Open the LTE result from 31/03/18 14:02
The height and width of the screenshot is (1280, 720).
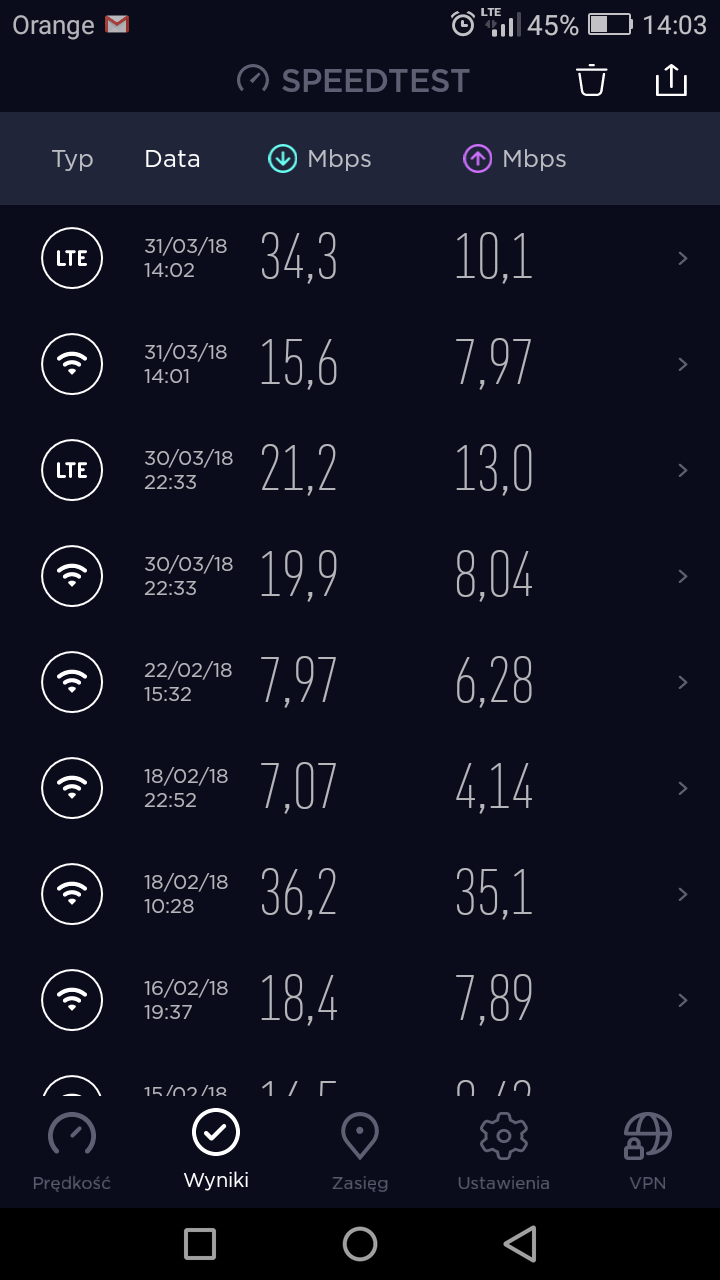(x=360, y=258)
